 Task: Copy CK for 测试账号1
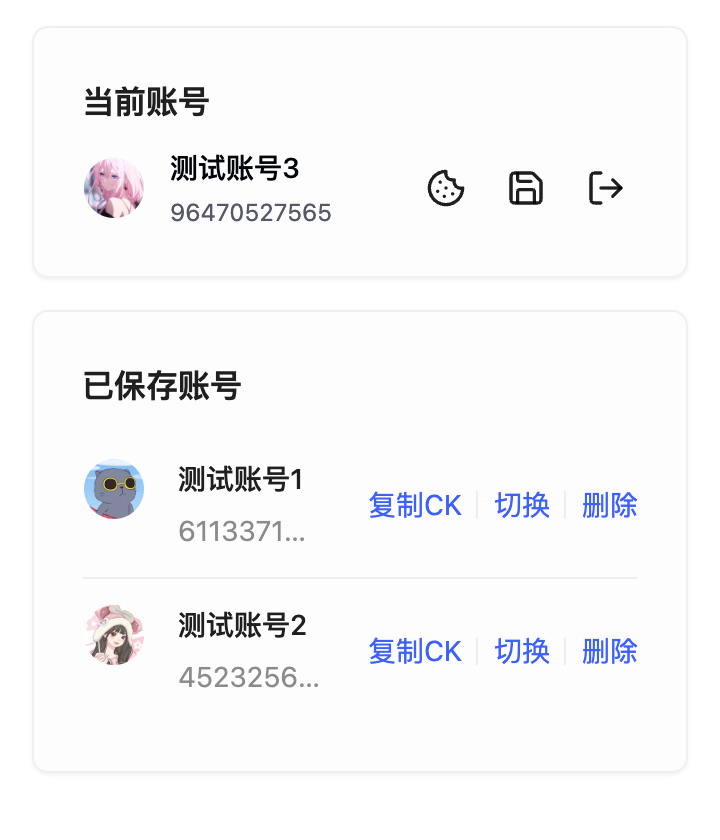coord(415,505)
